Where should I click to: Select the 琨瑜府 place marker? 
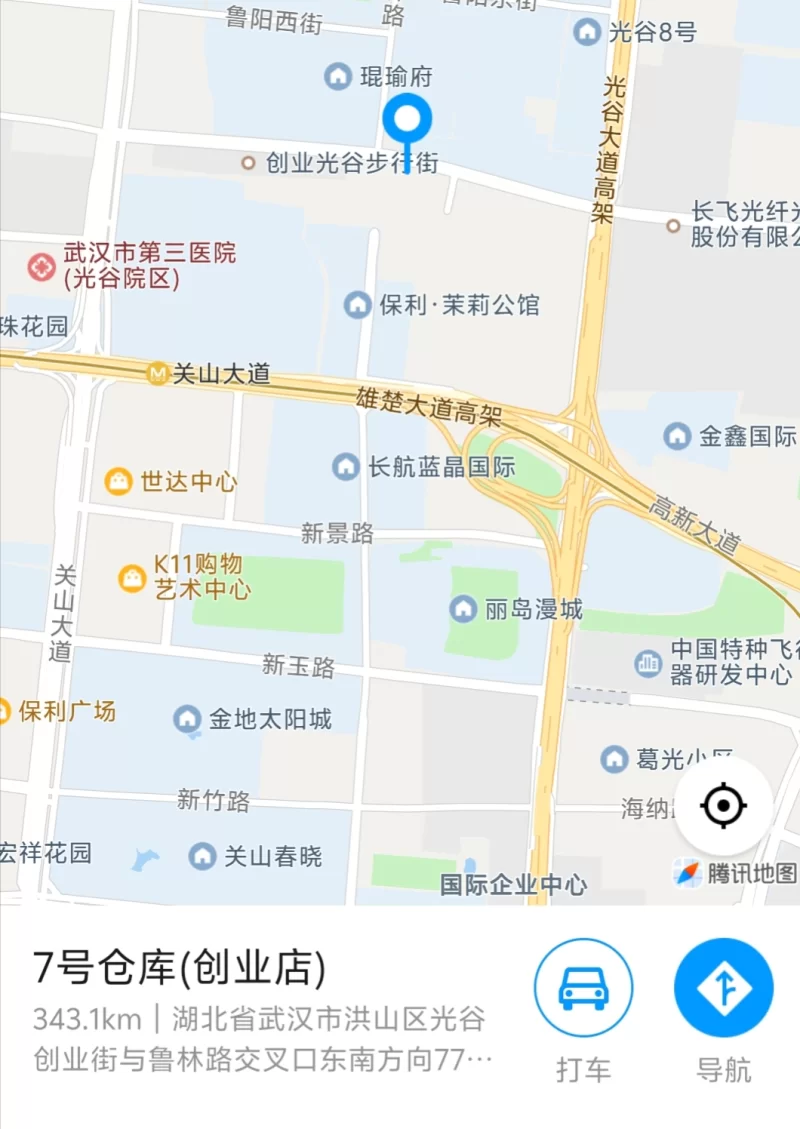tap(338, 76)
